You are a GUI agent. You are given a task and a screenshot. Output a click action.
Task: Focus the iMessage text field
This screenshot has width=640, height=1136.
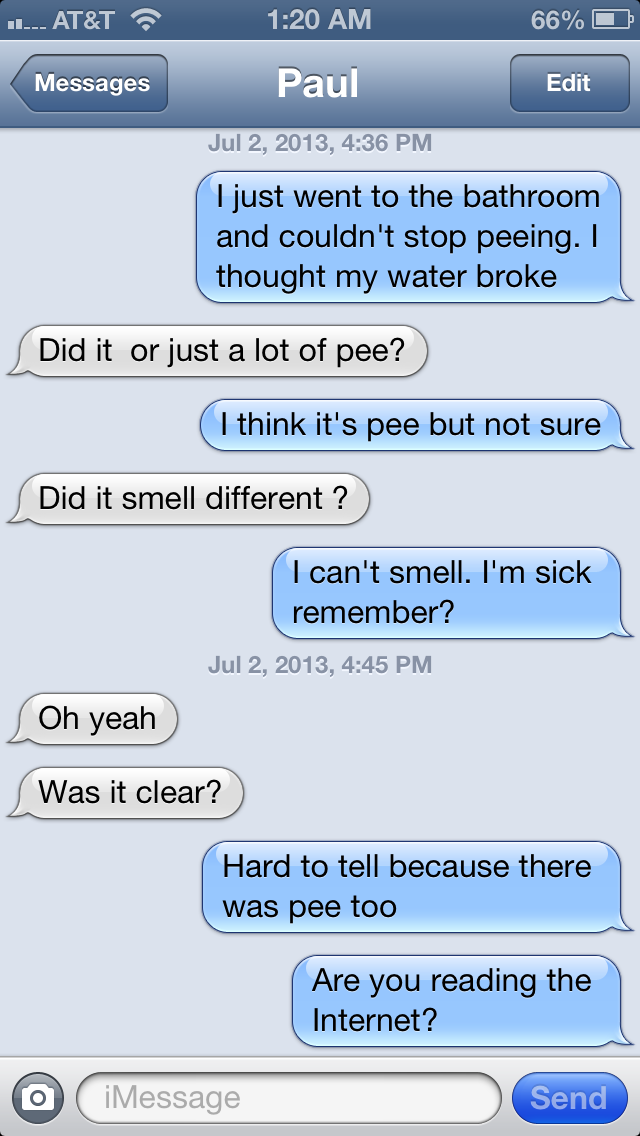point(288,1098)
